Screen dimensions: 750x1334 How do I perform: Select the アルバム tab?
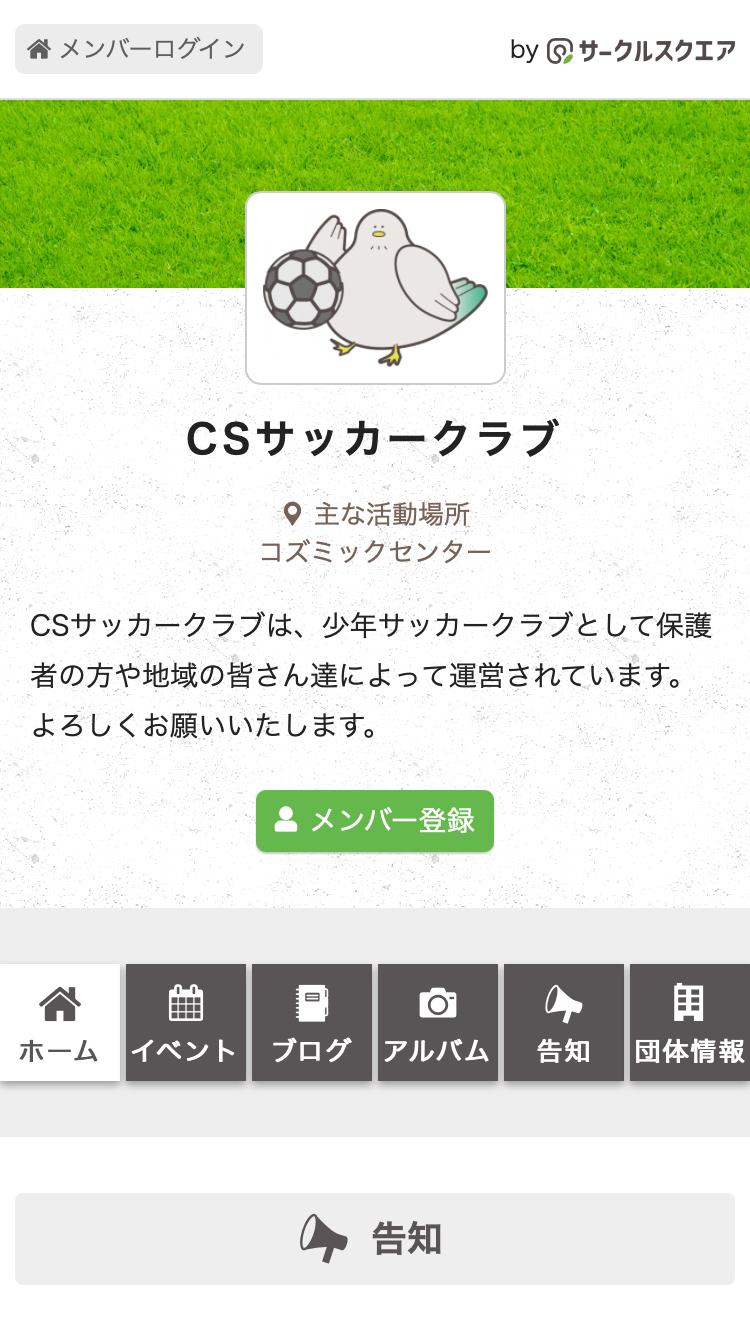pyautogui.click(x=438, y=1022)
